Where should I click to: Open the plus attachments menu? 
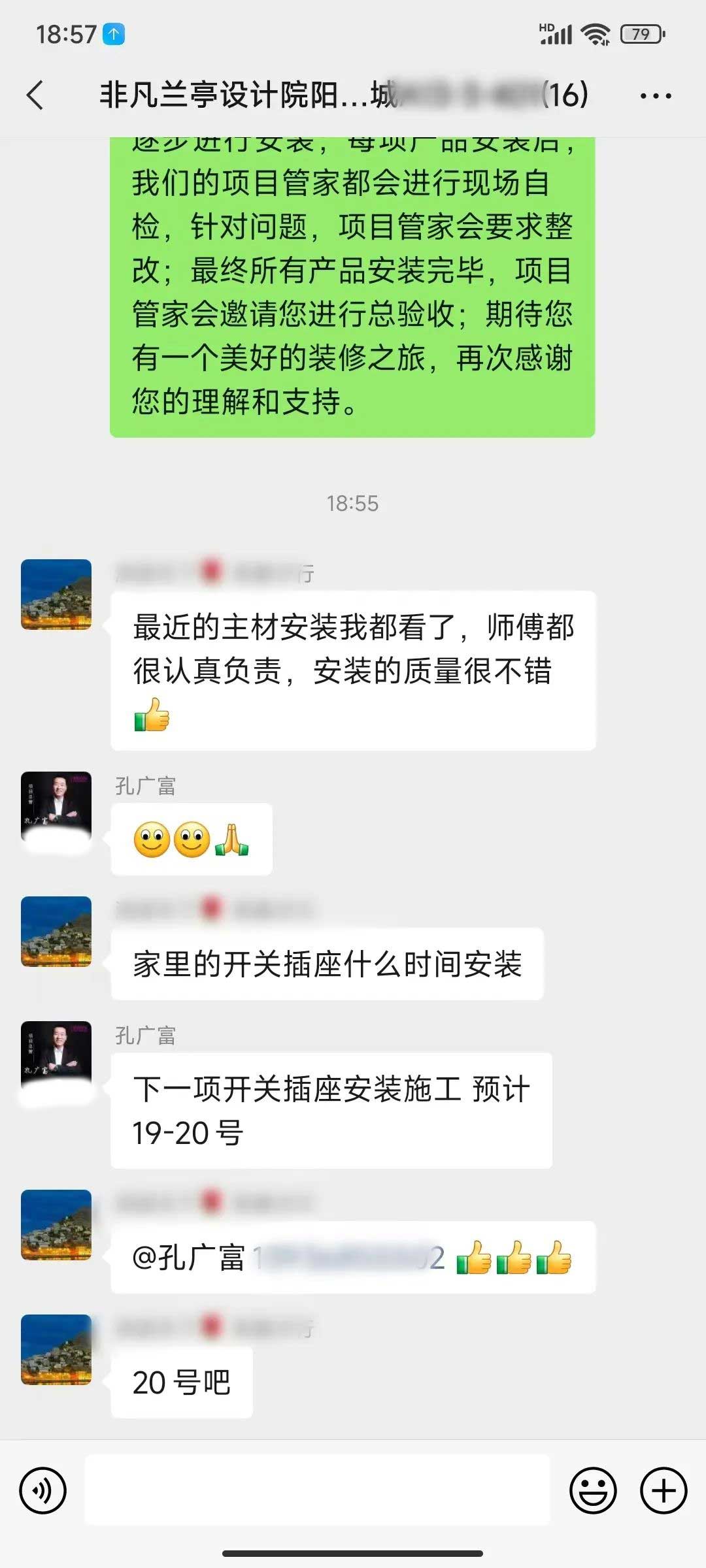coord(663,1490)
